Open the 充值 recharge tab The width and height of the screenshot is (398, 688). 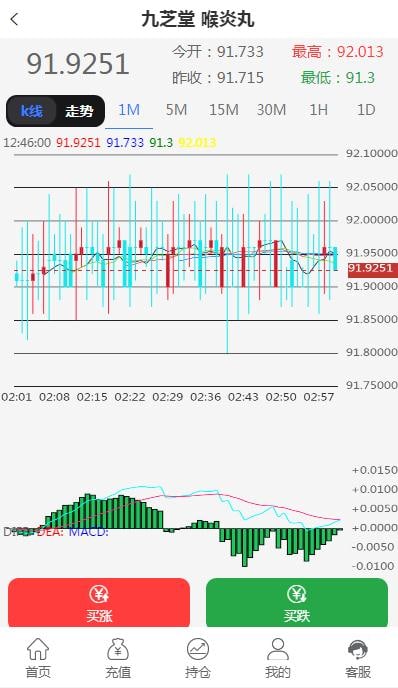[x=118, y=658]
